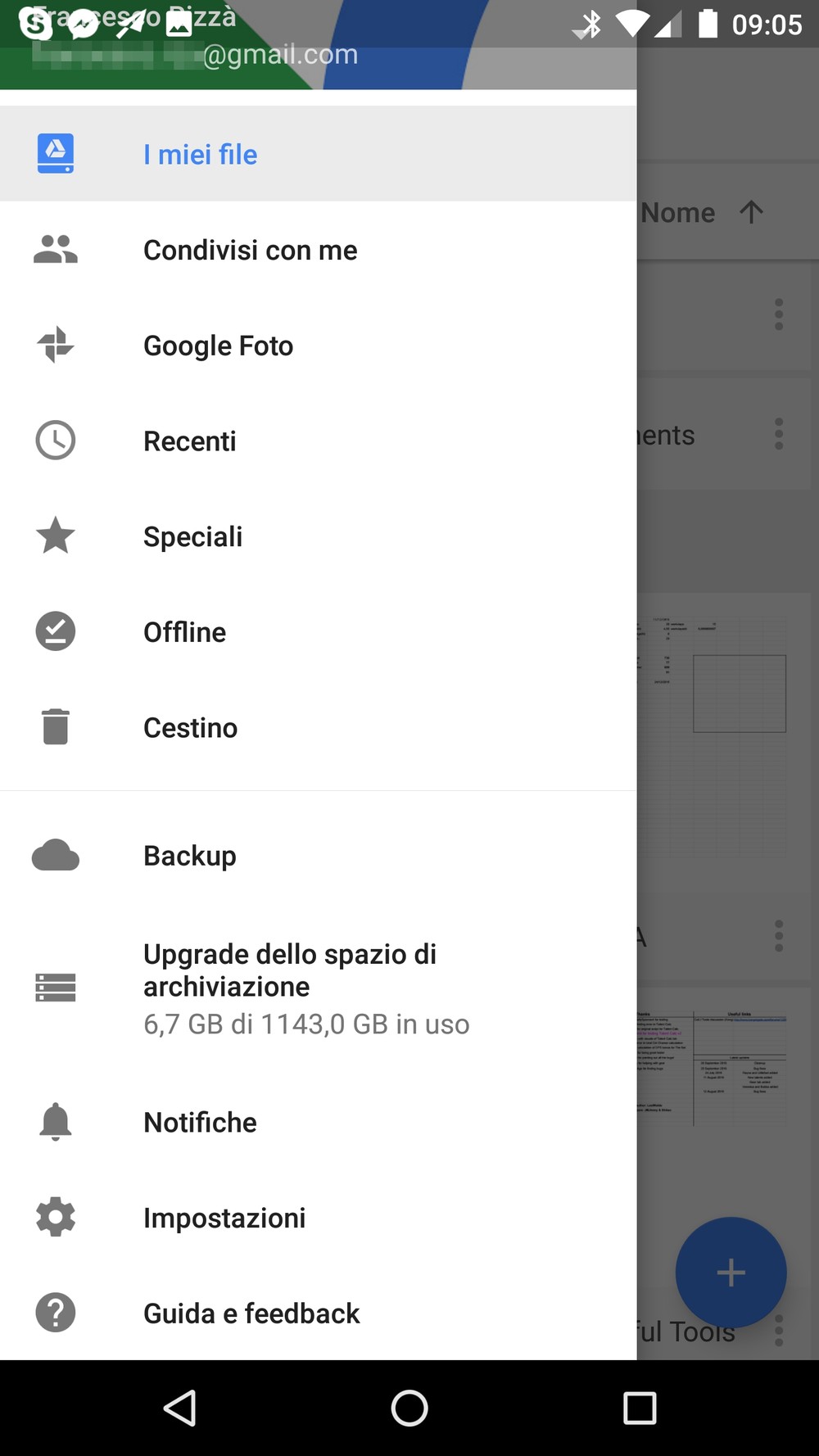Open Condivisi con me
Viewport: 819px width, 1456px height.
tap(318, 250)
